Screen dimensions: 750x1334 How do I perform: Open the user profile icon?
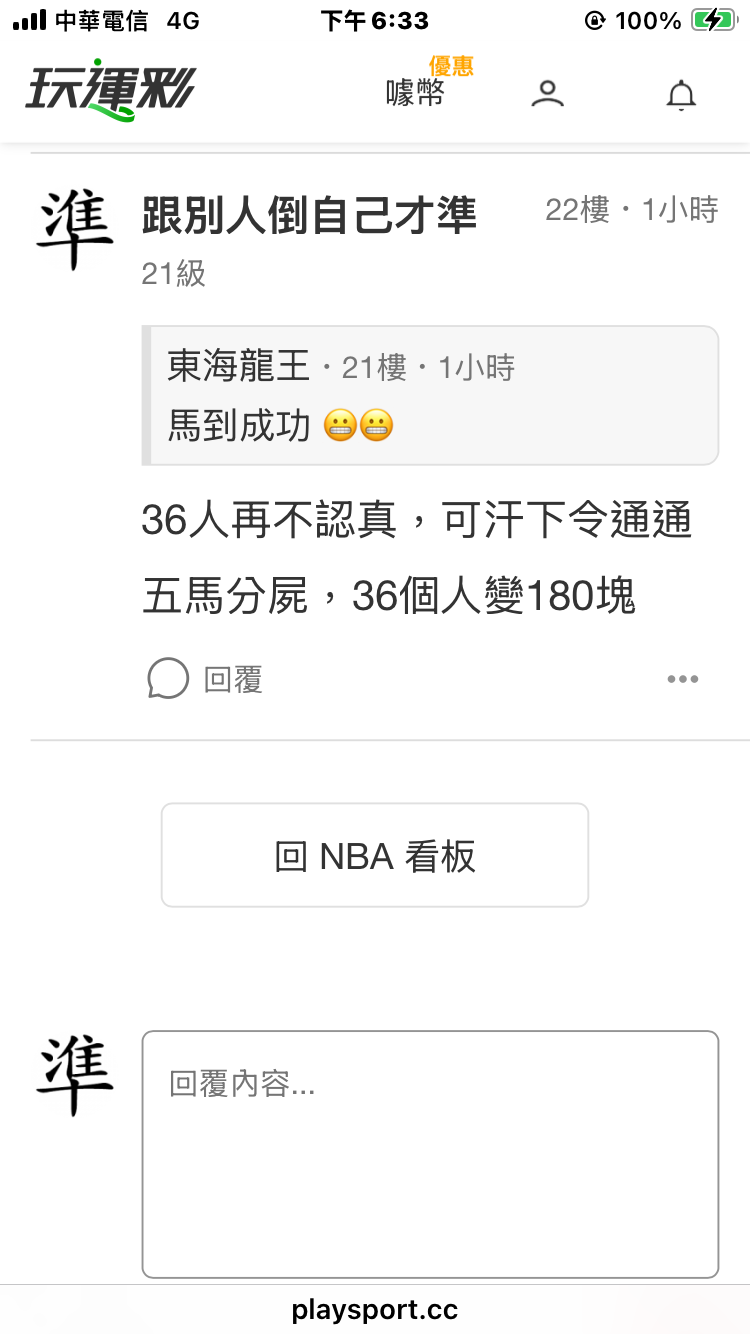click(547, 94)
